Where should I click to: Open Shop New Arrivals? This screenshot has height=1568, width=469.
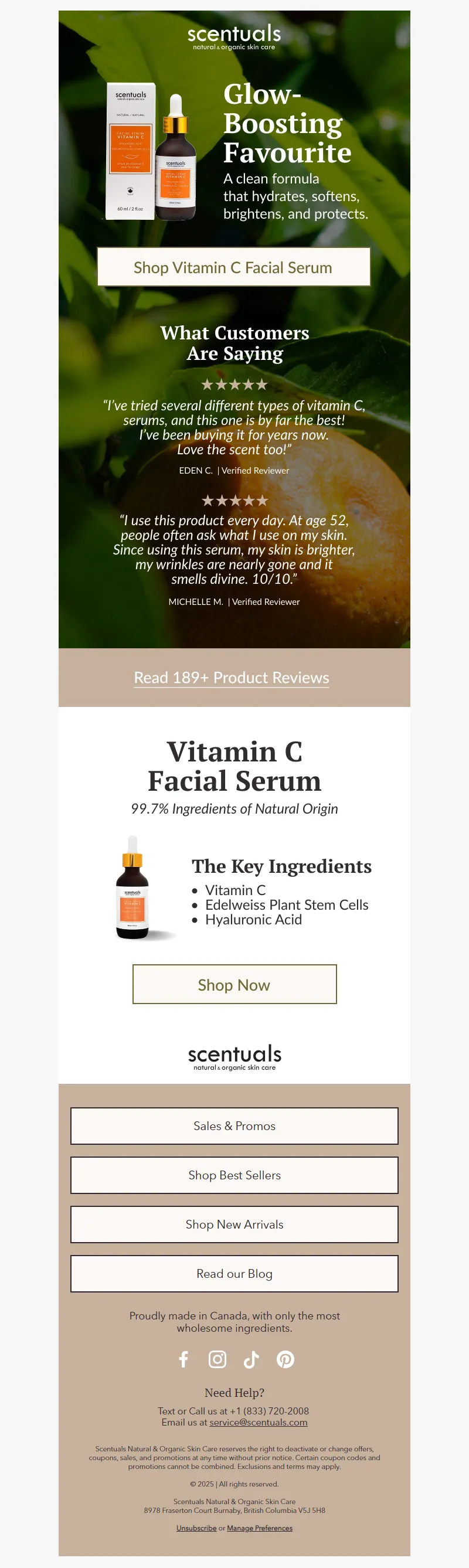click(234, 1224)
